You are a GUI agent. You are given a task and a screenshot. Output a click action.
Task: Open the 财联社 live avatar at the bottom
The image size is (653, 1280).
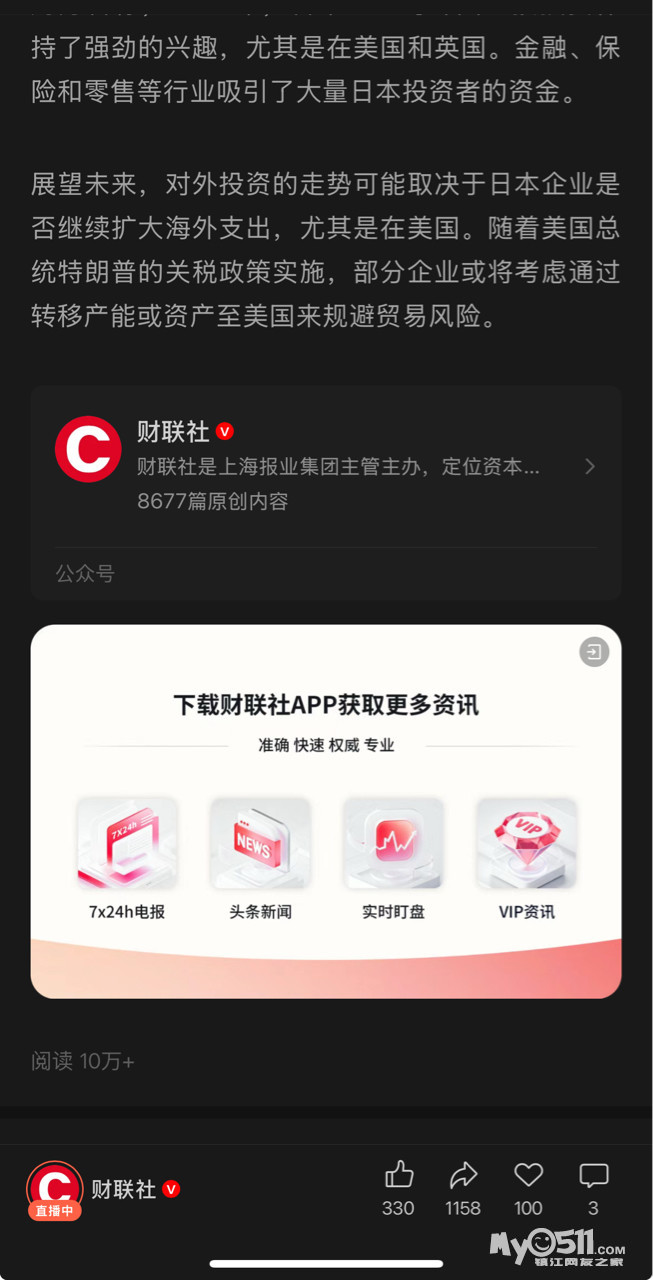pos(55,1189)
